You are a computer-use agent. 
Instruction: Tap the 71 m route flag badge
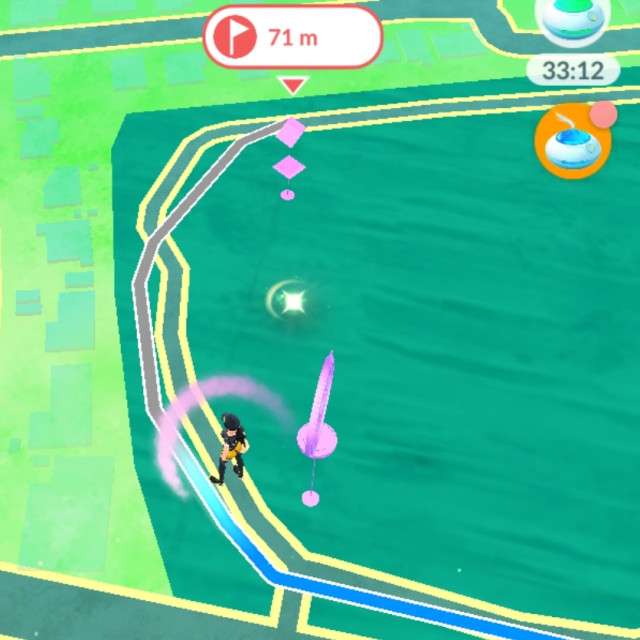292,38
